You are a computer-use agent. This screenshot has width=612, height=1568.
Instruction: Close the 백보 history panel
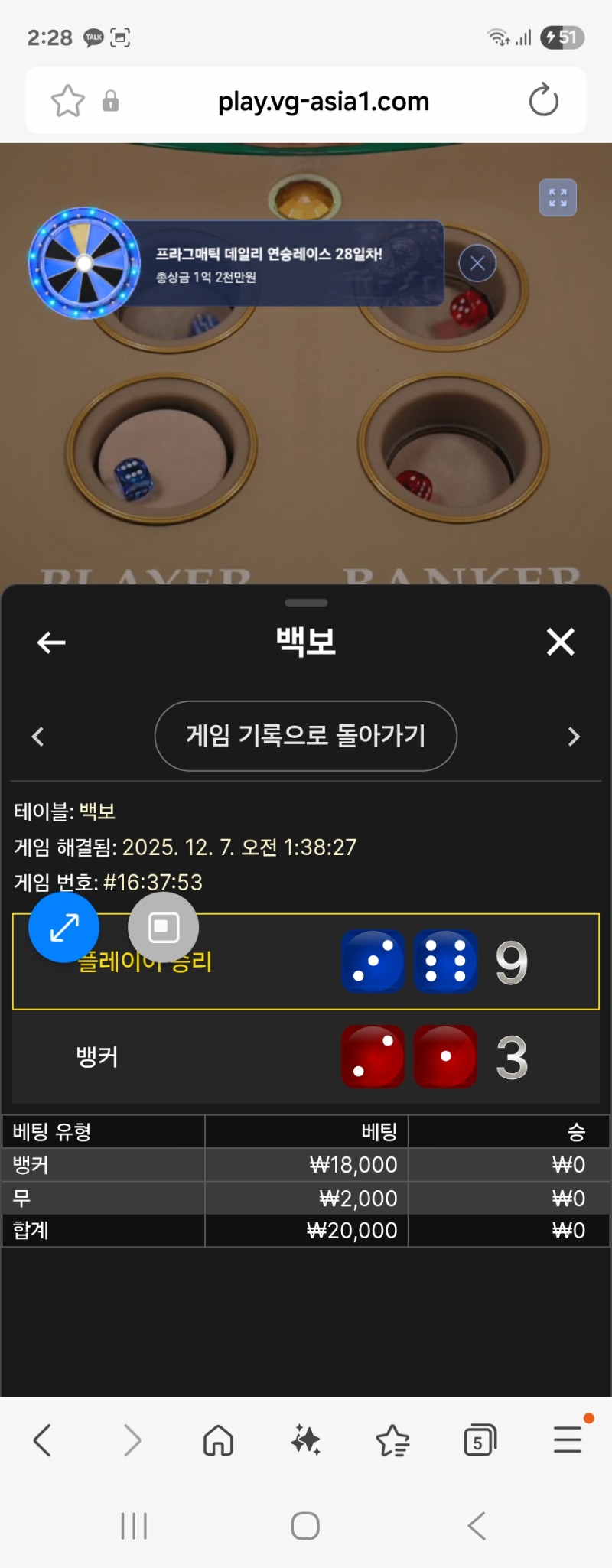(x=560, y=642)
